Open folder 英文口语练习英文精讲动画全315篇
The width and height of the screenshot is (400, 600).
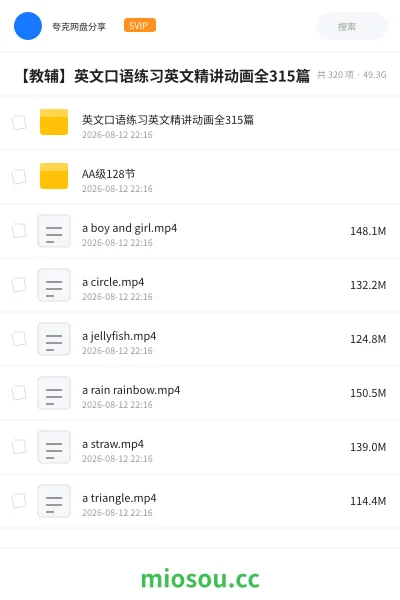(200, 123)
